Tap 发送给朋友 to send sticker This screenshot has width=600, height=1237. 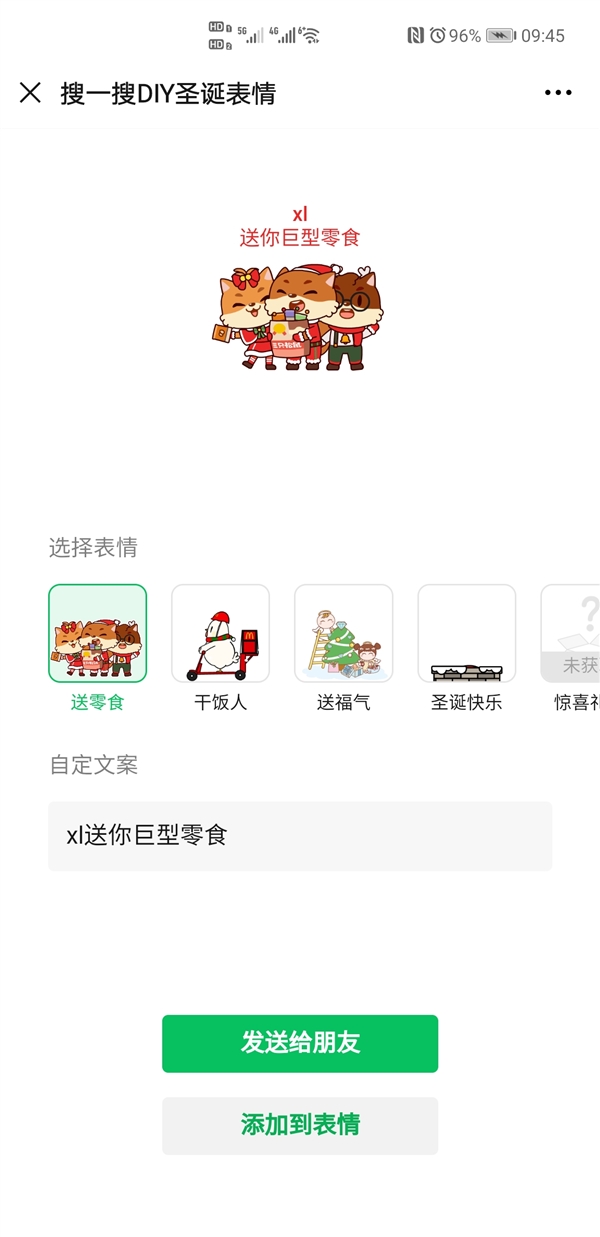coord(300,1043)
